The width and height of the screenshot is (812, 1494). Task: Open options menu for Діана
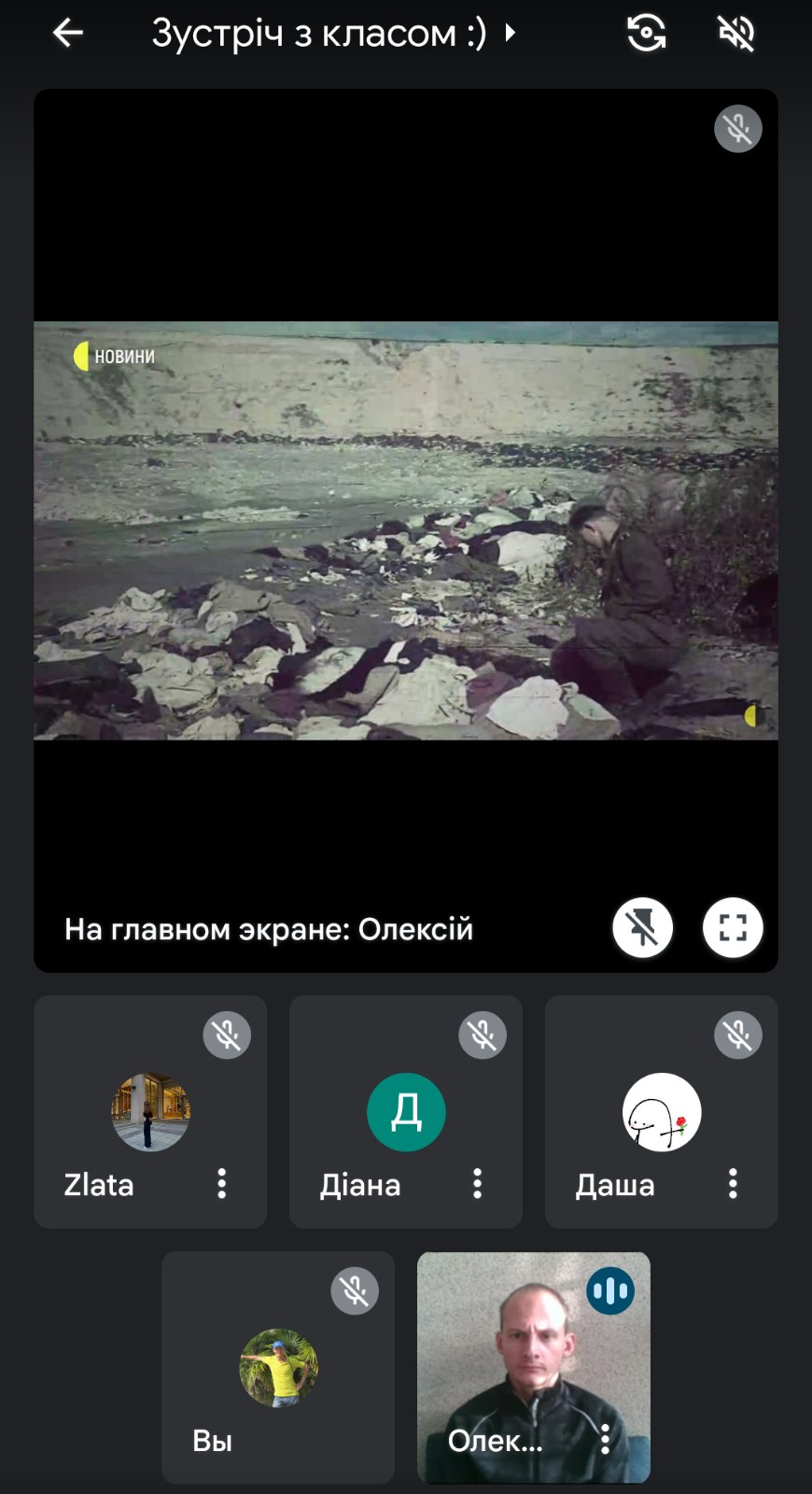(477, 1183)
